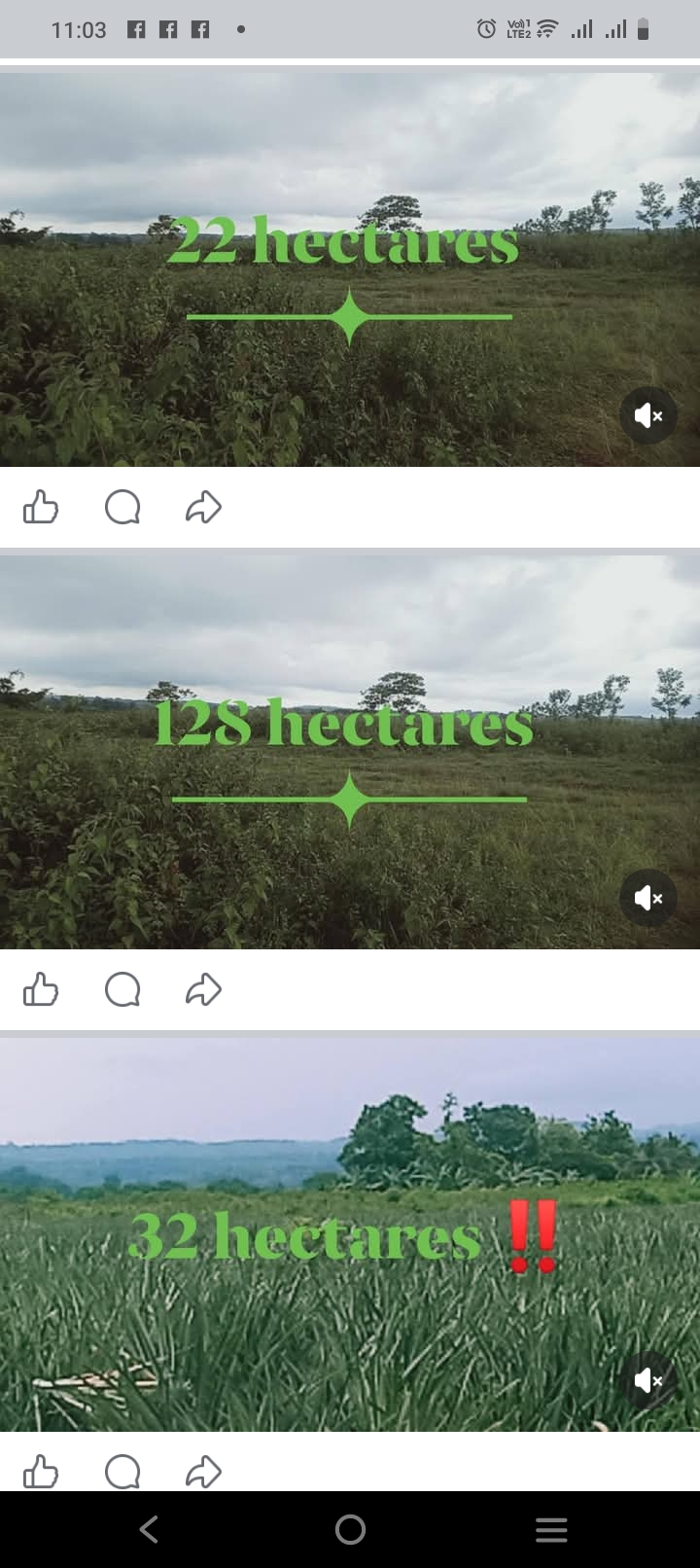Image resolution: width=700 pixels, height=1568 pixels.
Task: Comment on the 22 hectares video
Action: coord(122,507)
